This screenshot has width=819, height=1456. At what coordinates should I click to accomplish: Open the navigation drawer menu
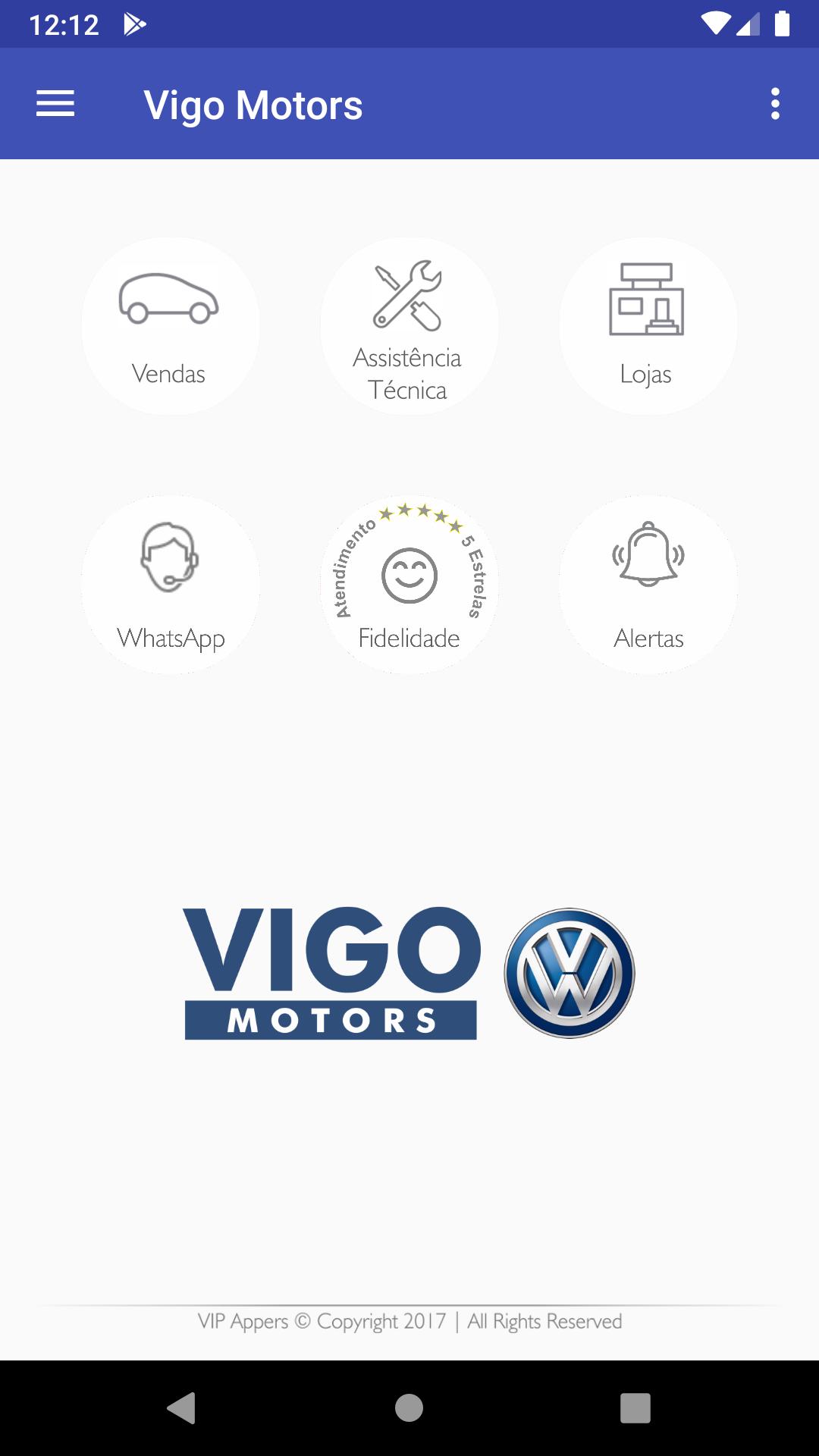[55, 104]
